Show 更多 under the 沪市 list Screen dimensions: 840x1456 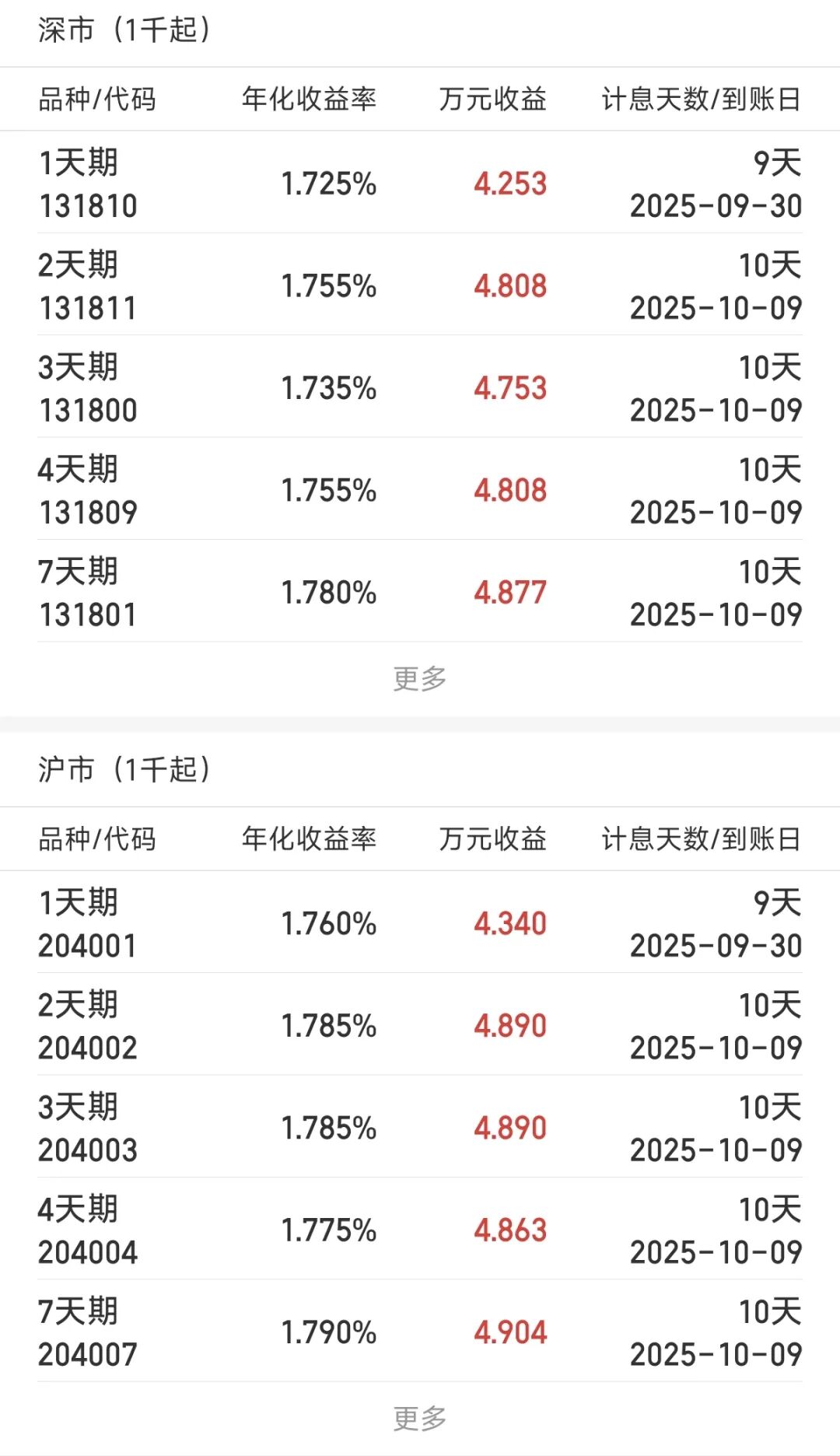pyautogui.click(x=420, y=1418)
